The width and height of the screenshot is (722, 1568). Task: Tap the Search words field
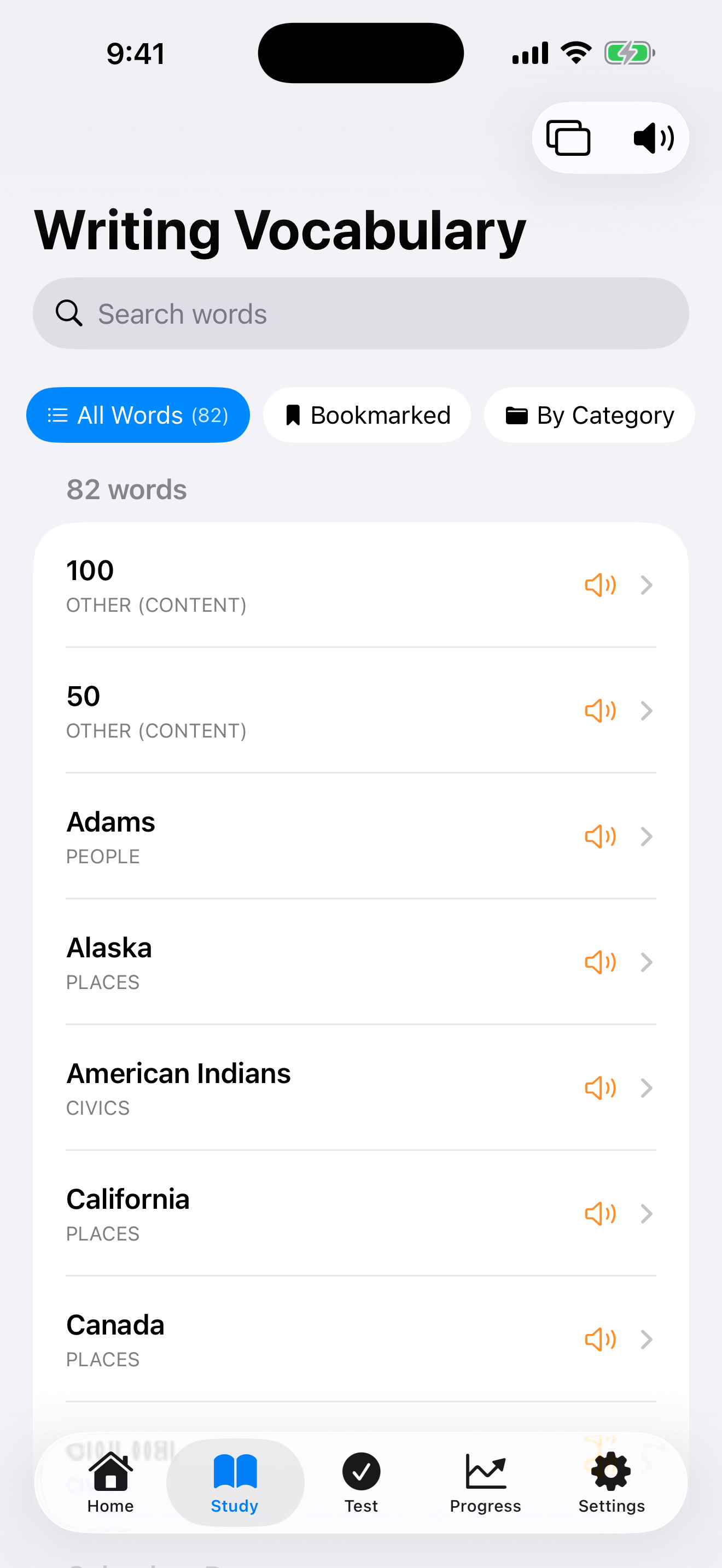pyautogui.click(x=361, y=313)
